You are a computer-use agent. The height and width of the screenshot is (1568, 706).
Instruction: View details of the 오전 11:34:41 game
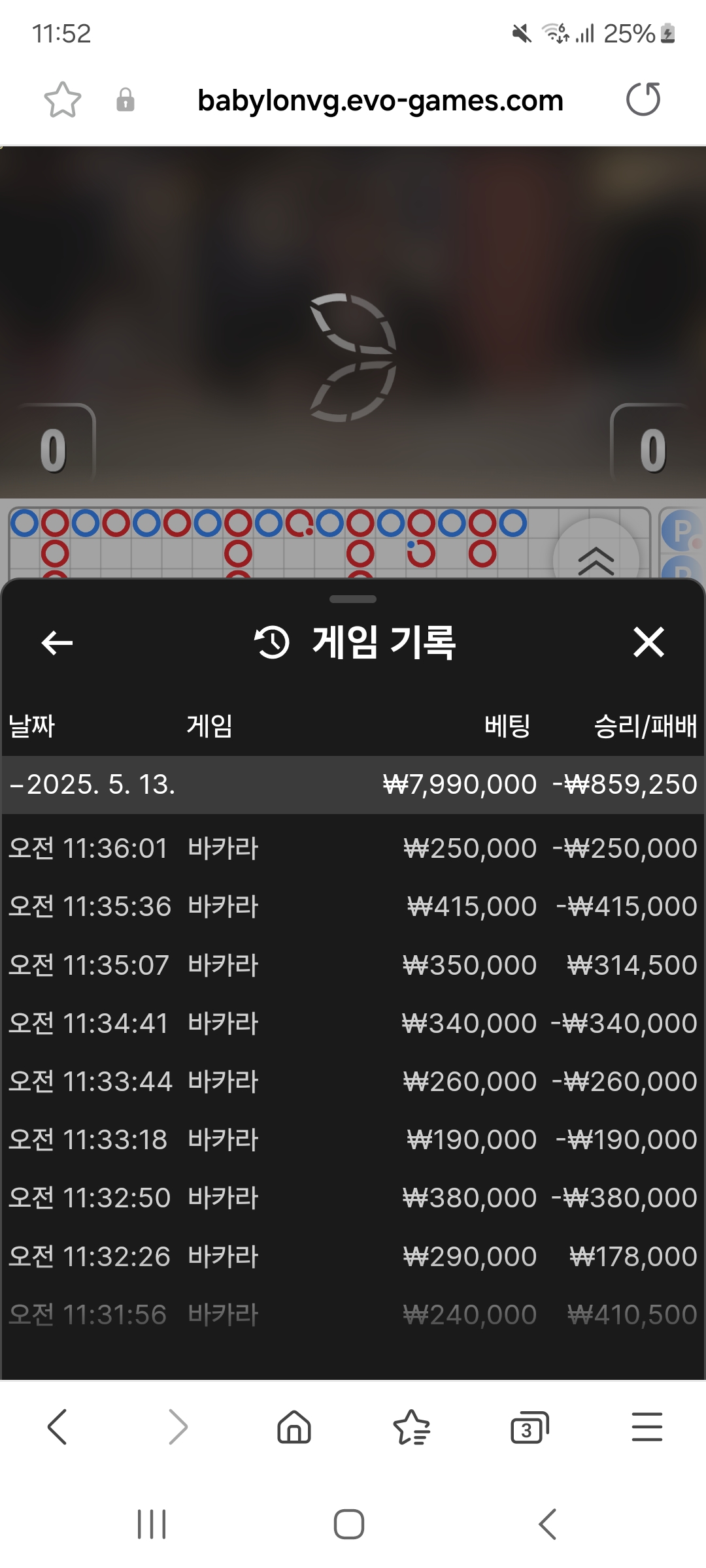pos(353,1023)
